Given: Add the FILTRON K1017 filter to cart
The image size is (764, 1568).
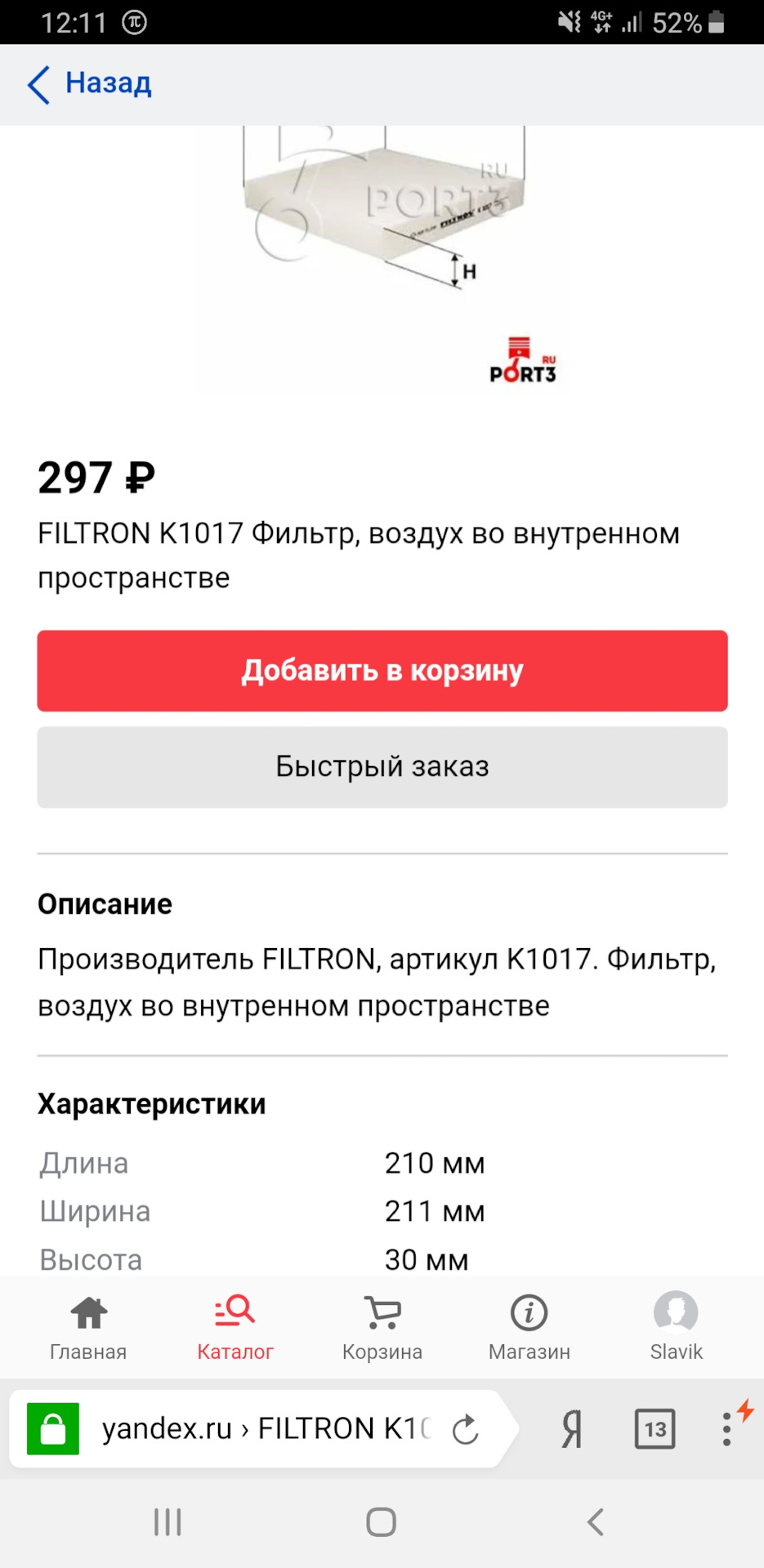Looking at the screenshot, I should pyautogui.click(x=382, y=670).
